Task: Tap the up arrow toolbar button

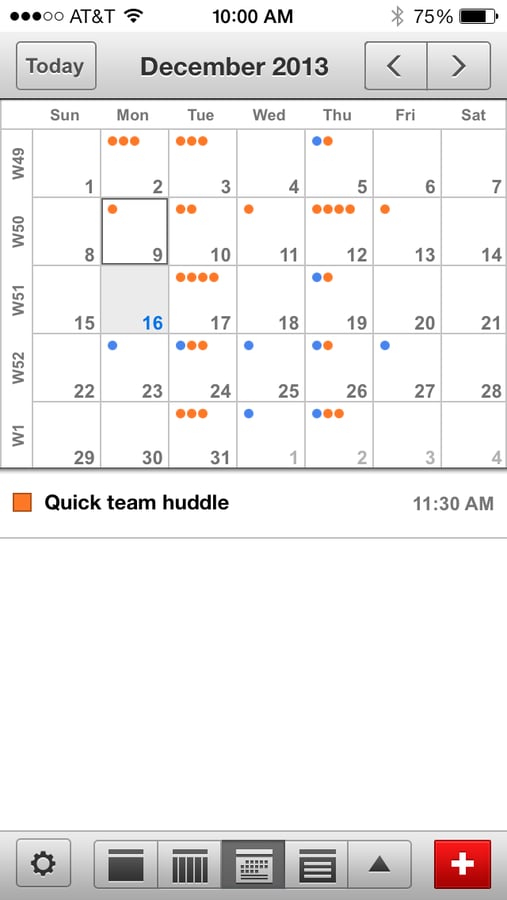Action: (x=380, y=864)
